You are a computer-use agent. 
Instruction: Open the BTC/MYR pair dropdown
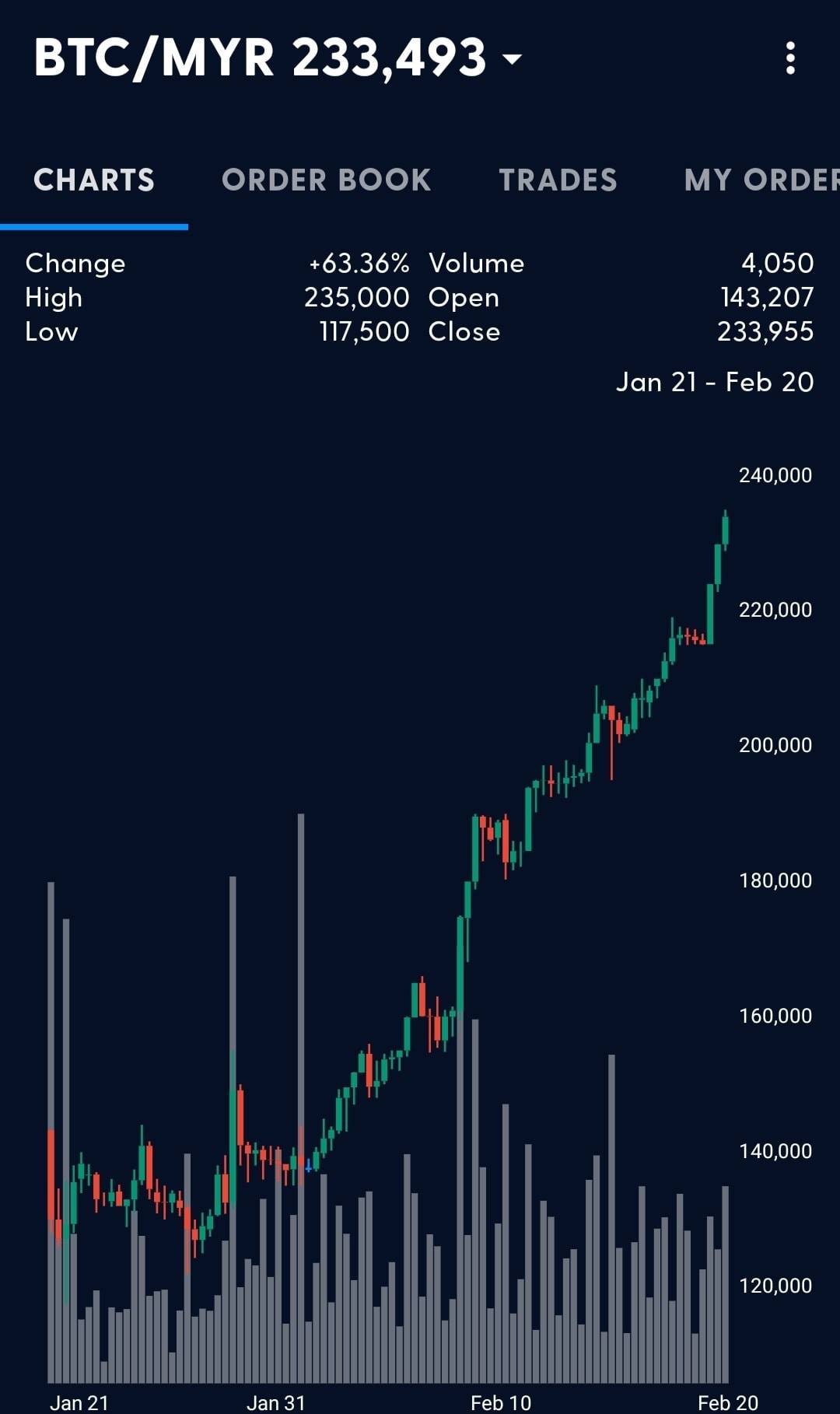click(x=278, y=58)
